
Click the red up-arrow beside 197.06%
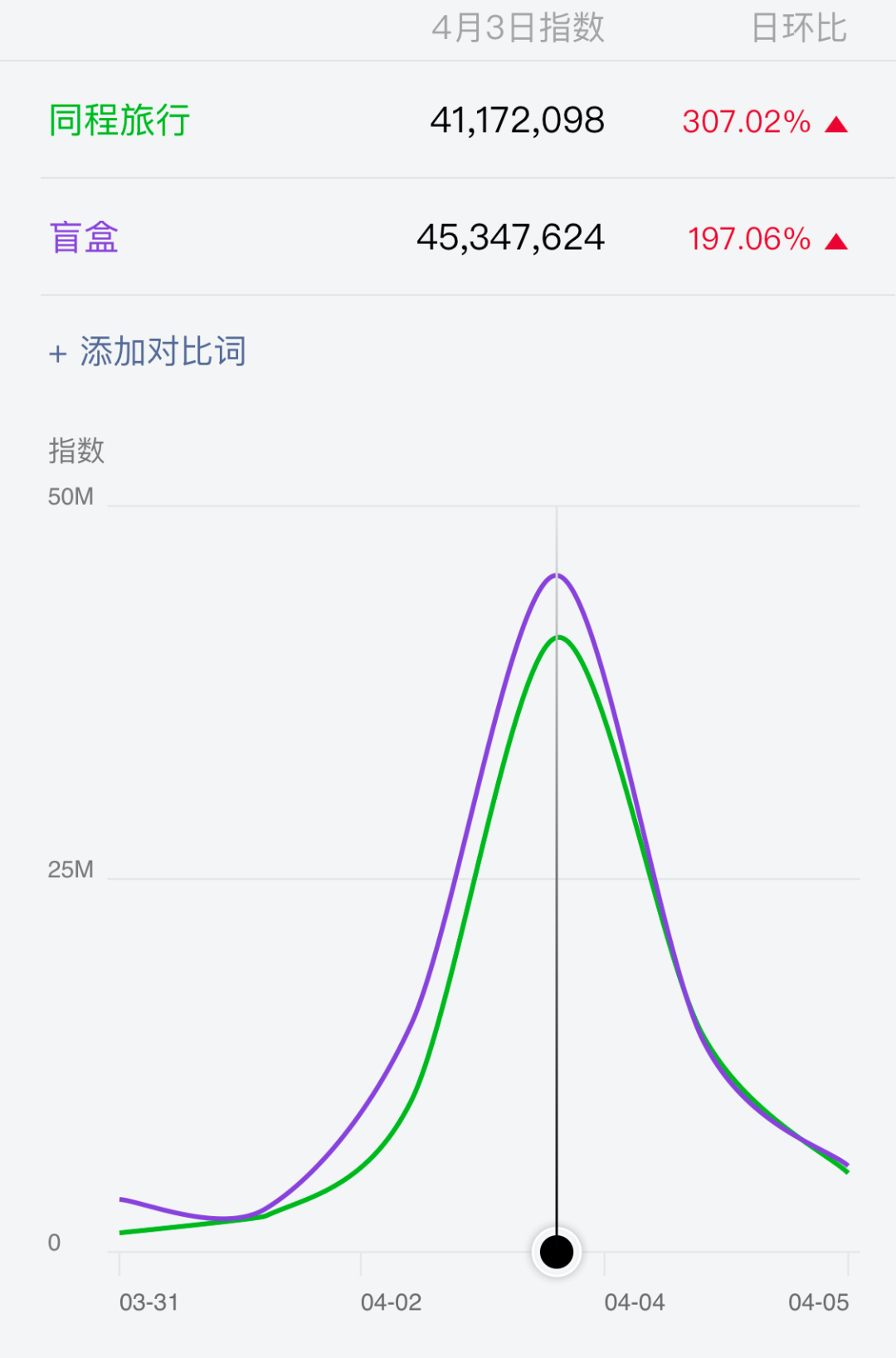[x=838, y=241]
